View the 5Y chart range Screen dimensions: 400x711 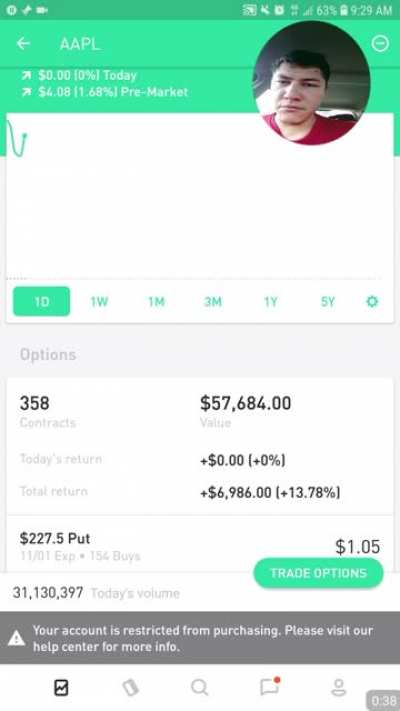327,302
